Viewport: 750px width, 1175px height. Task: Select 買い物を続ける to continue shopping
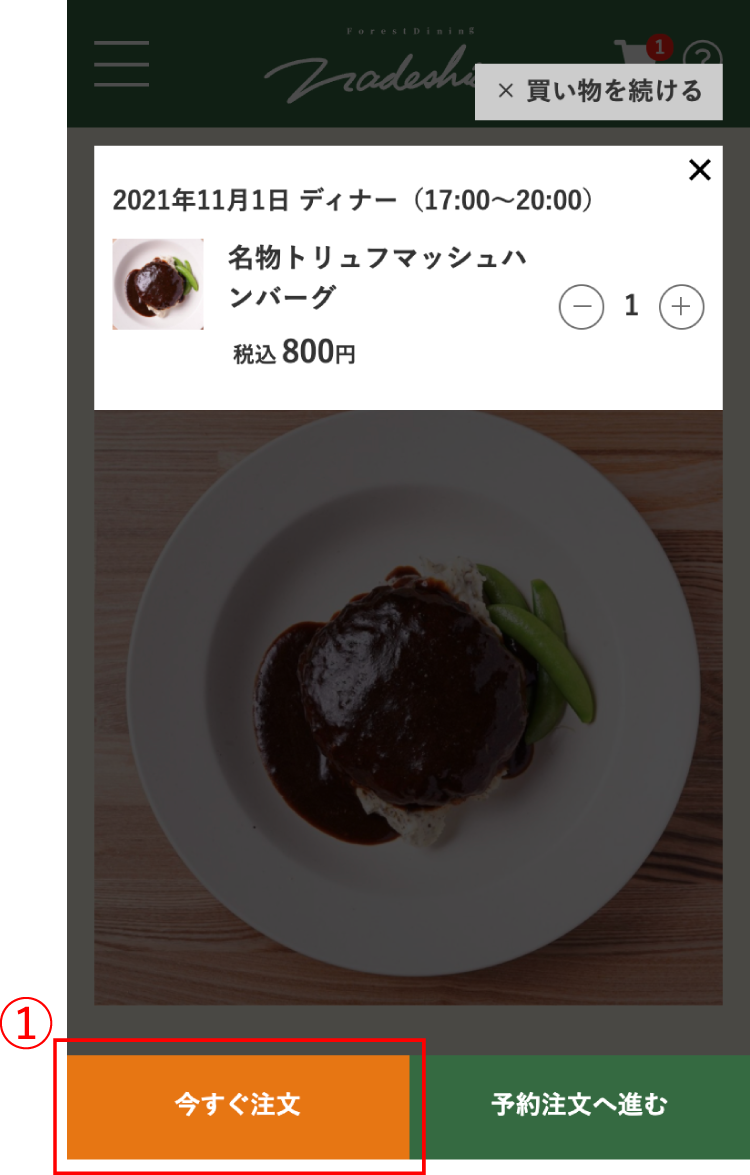598,90
